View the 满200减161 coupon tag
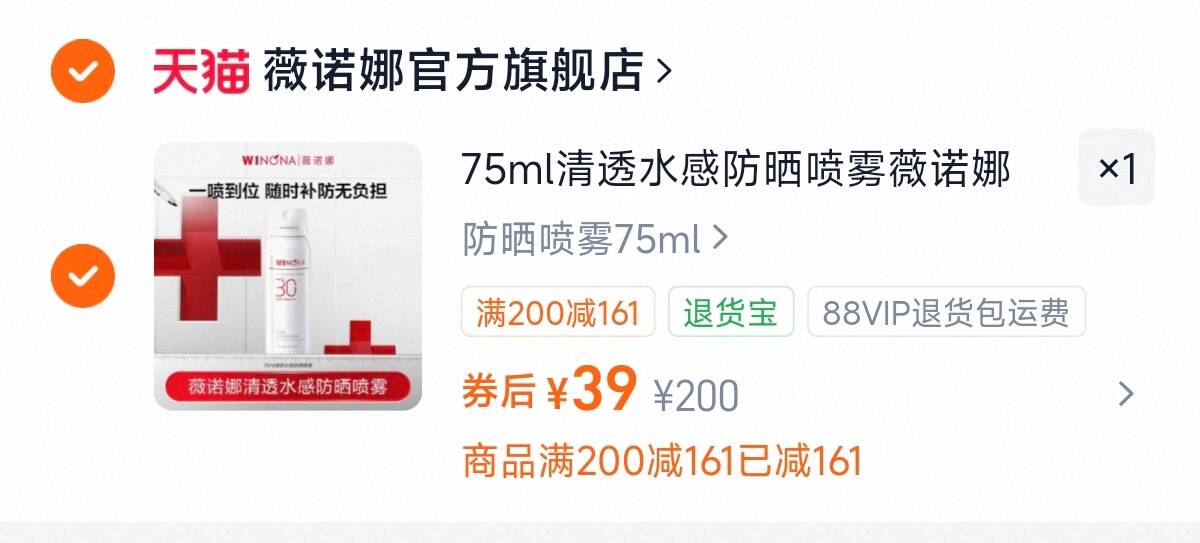The width and height of the screenshot is (1200, 543). (x=558, y=312)
